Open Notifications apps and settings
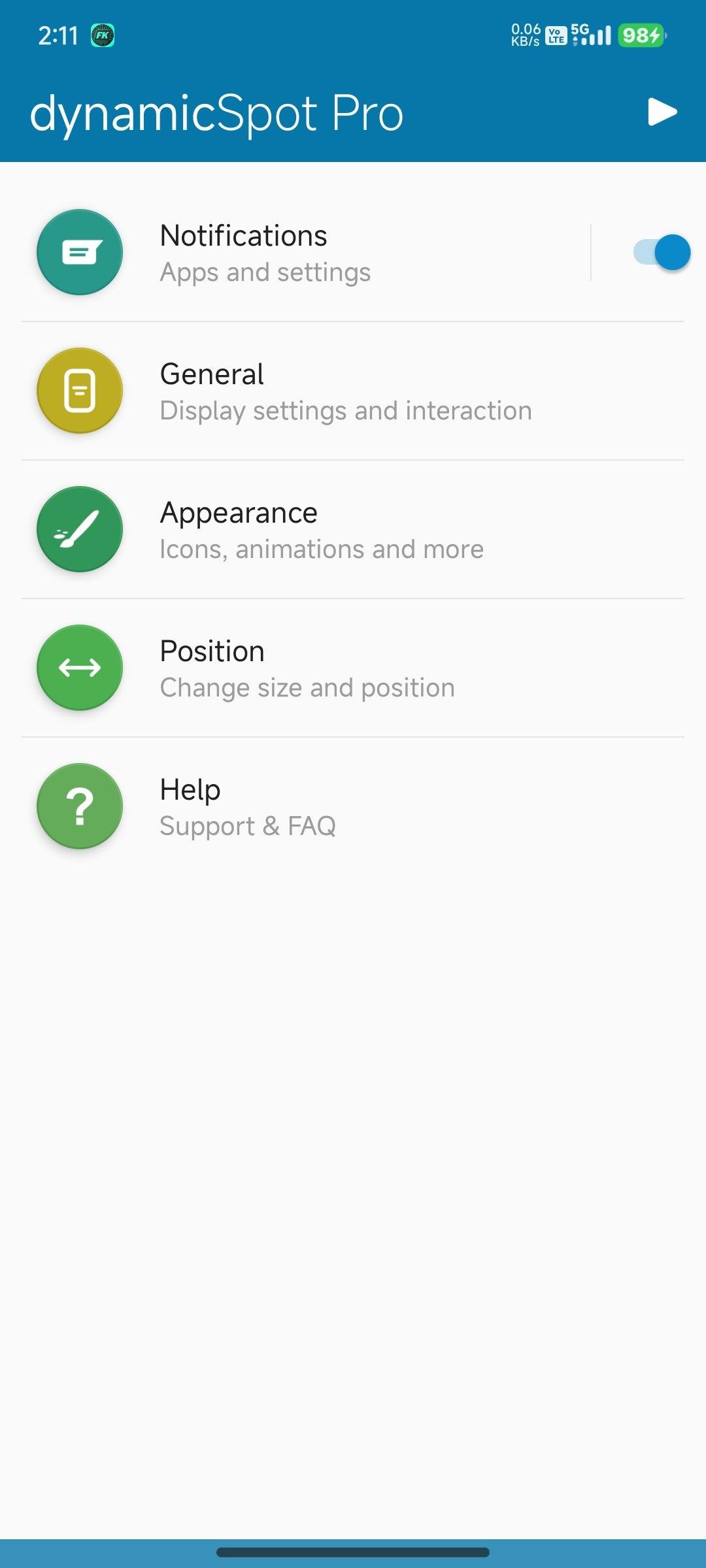 tap(306, 252)
